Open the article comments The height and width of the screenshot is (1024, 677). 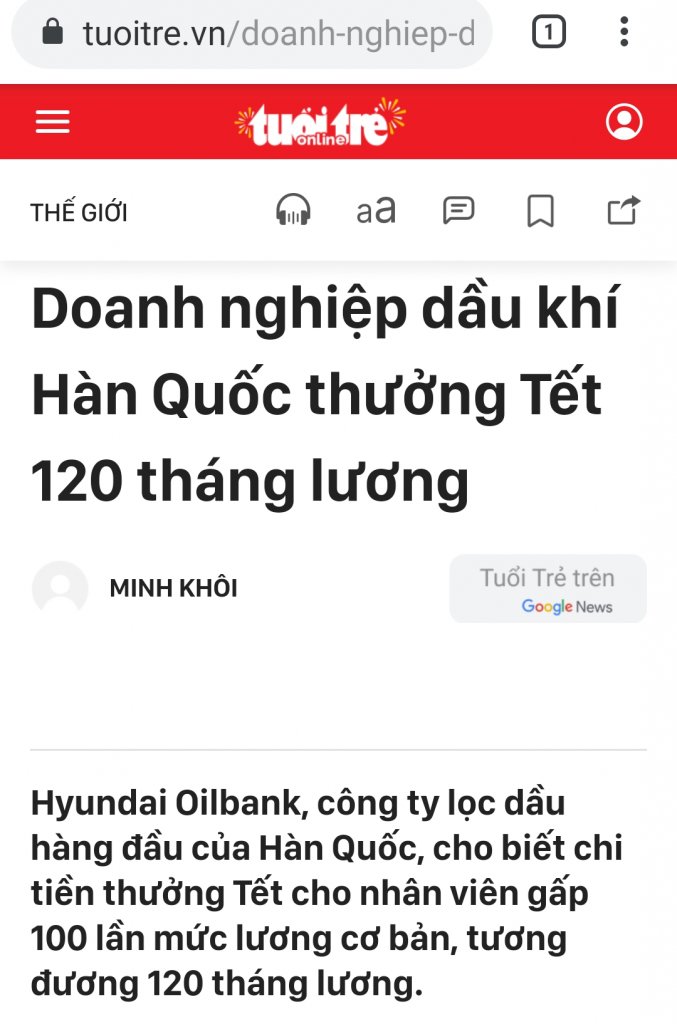click(458, 211)
